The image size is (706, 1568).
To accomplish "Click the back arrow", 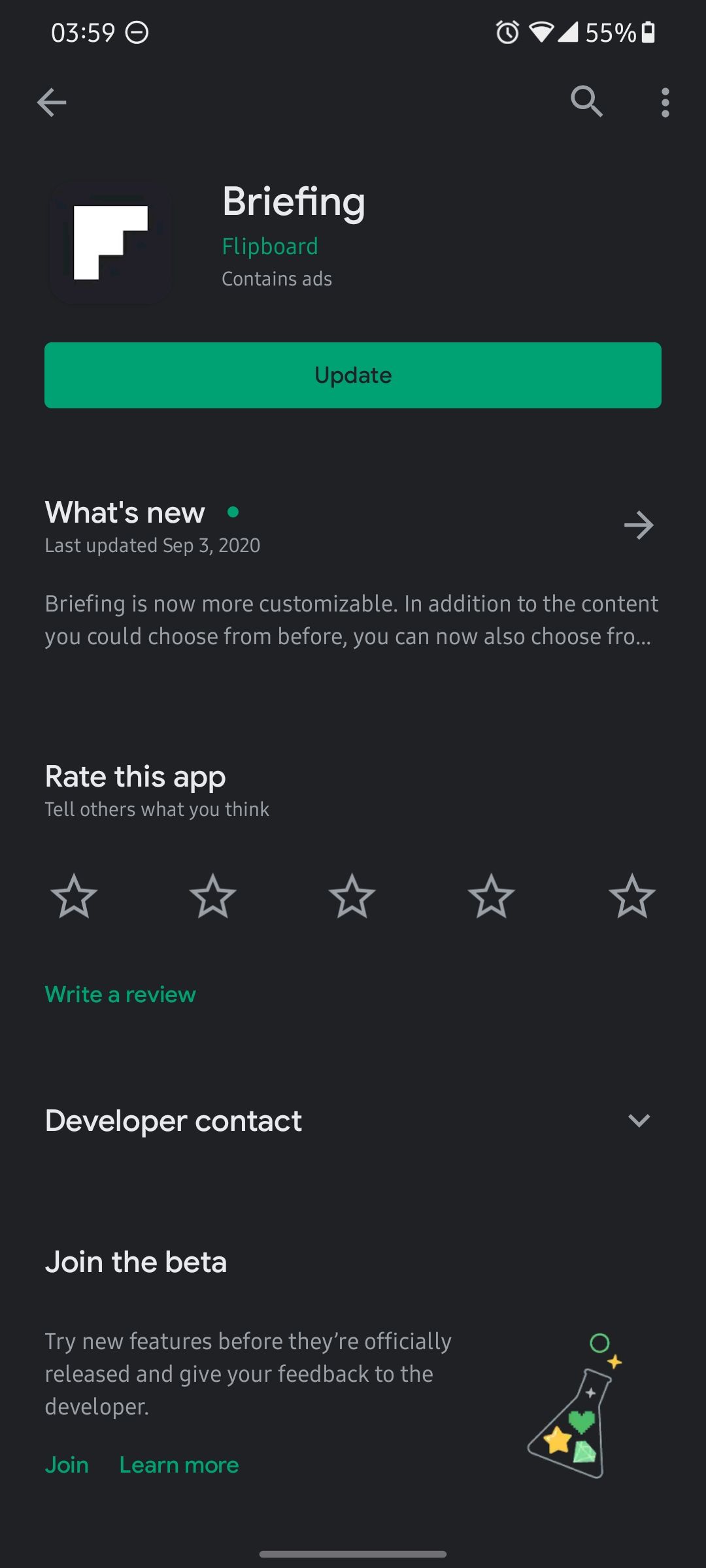I will click(x=52, y=102).
